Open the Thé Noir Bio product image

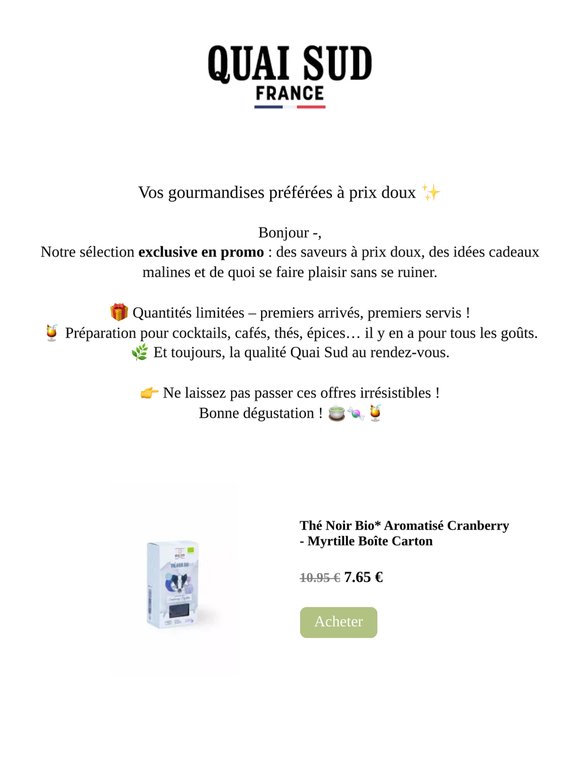[173, 584]
